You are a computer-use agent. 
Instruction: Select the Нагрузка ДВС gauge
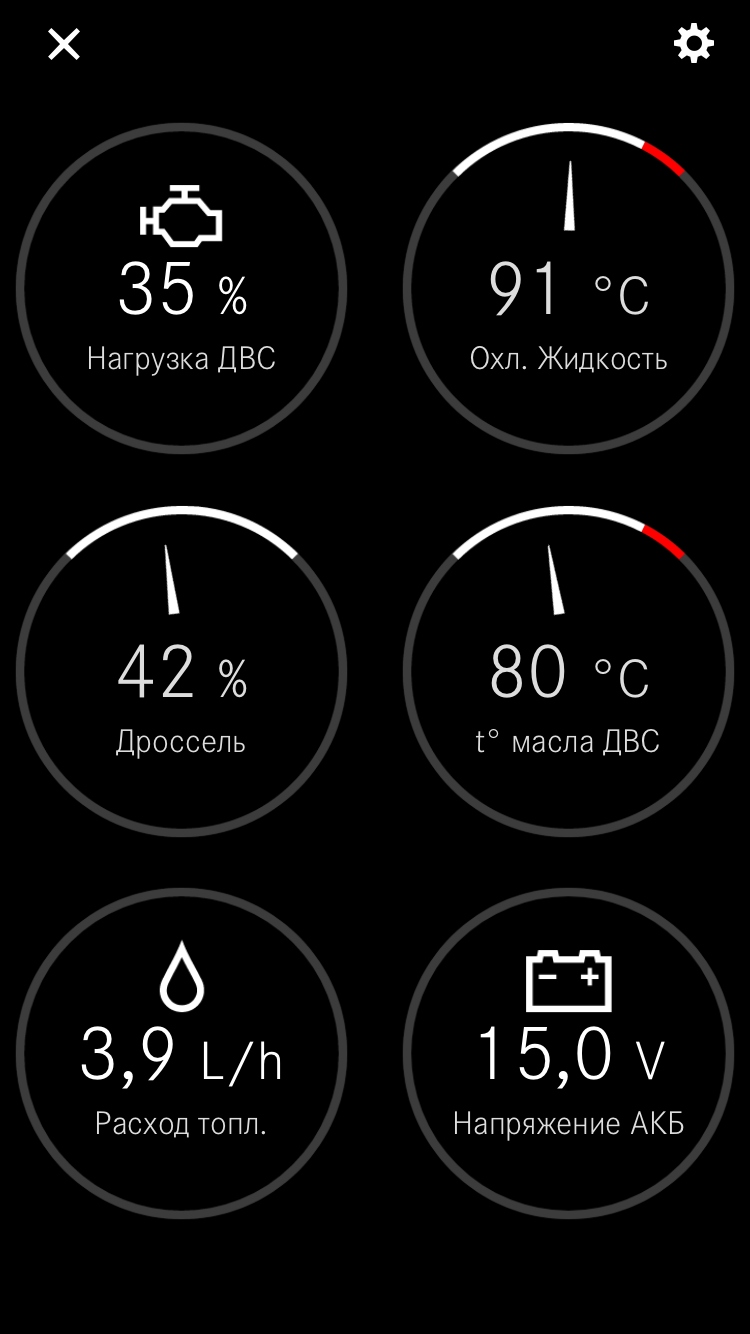181,288
